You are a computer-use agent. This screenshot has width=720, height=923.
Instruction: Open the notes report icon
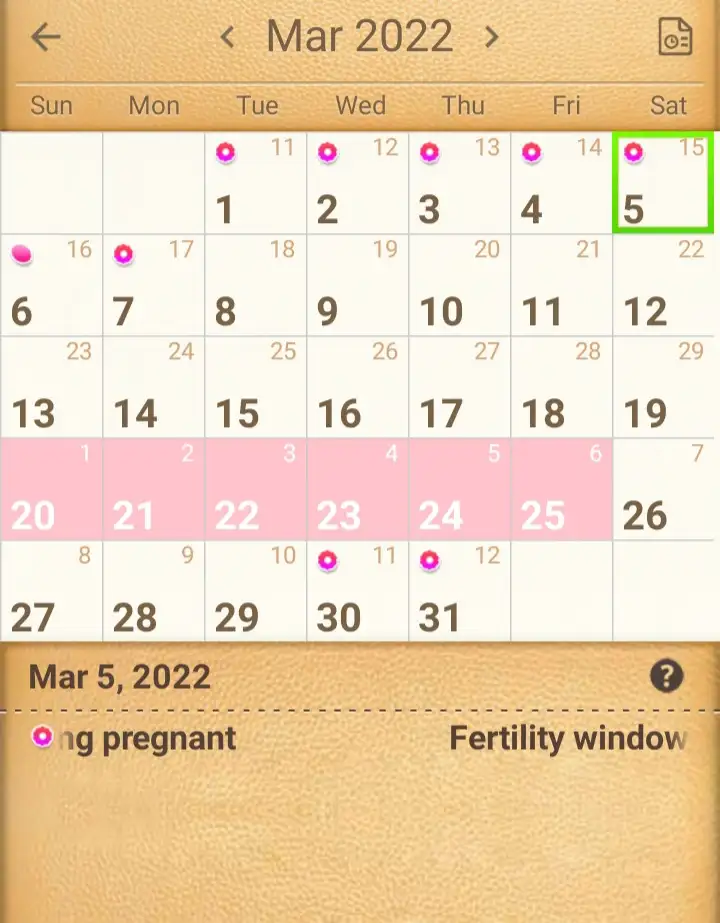[x=674, y=38]
